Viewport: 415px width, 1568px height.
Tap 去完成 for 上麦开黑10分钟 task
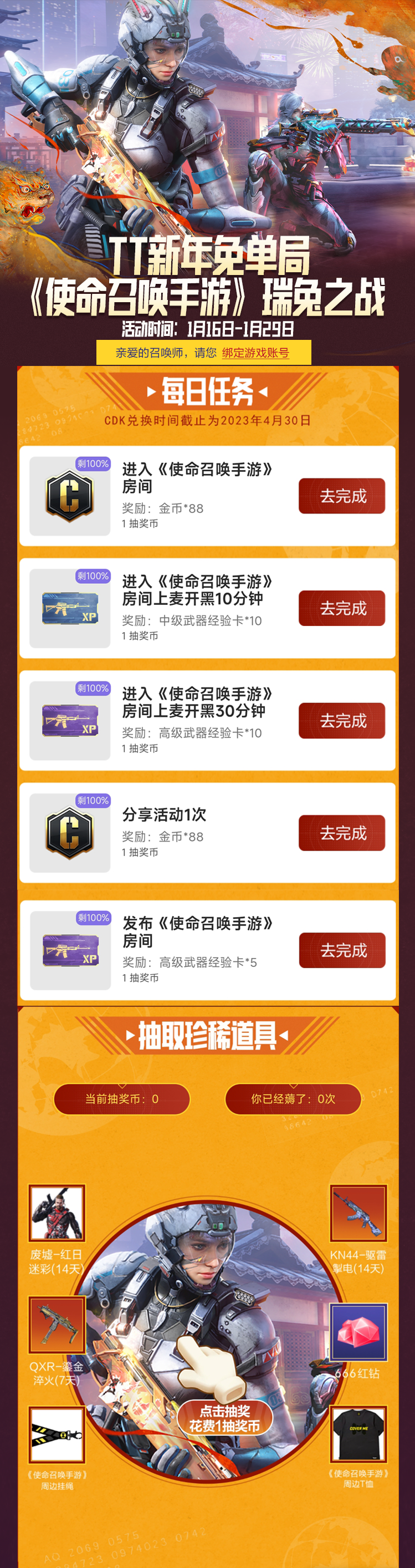coord(342,608)
